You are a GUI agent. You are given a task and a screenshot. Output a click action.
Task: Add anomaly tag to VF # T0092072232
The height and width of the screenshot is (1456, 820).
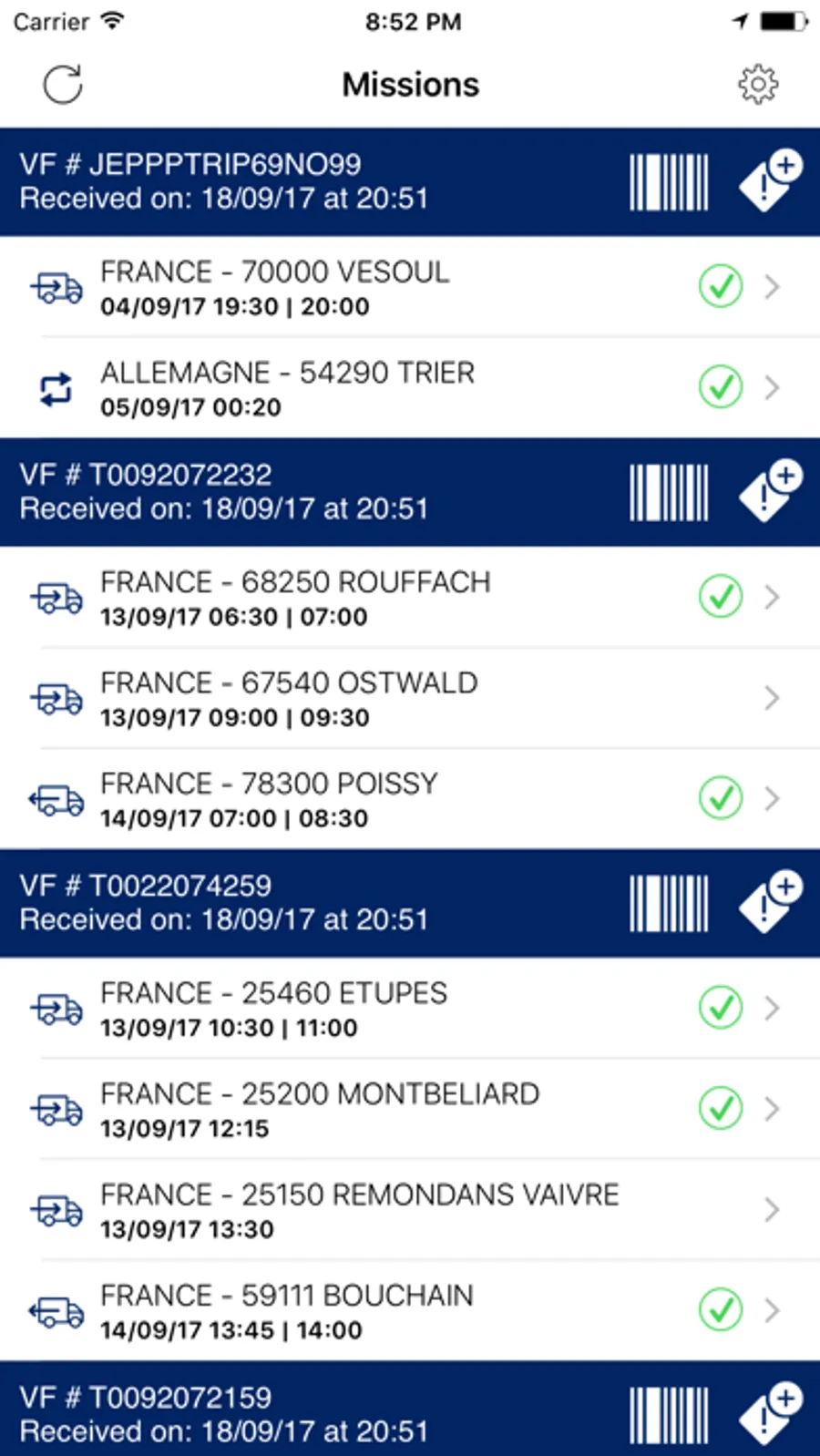click(x=770, y=491)
